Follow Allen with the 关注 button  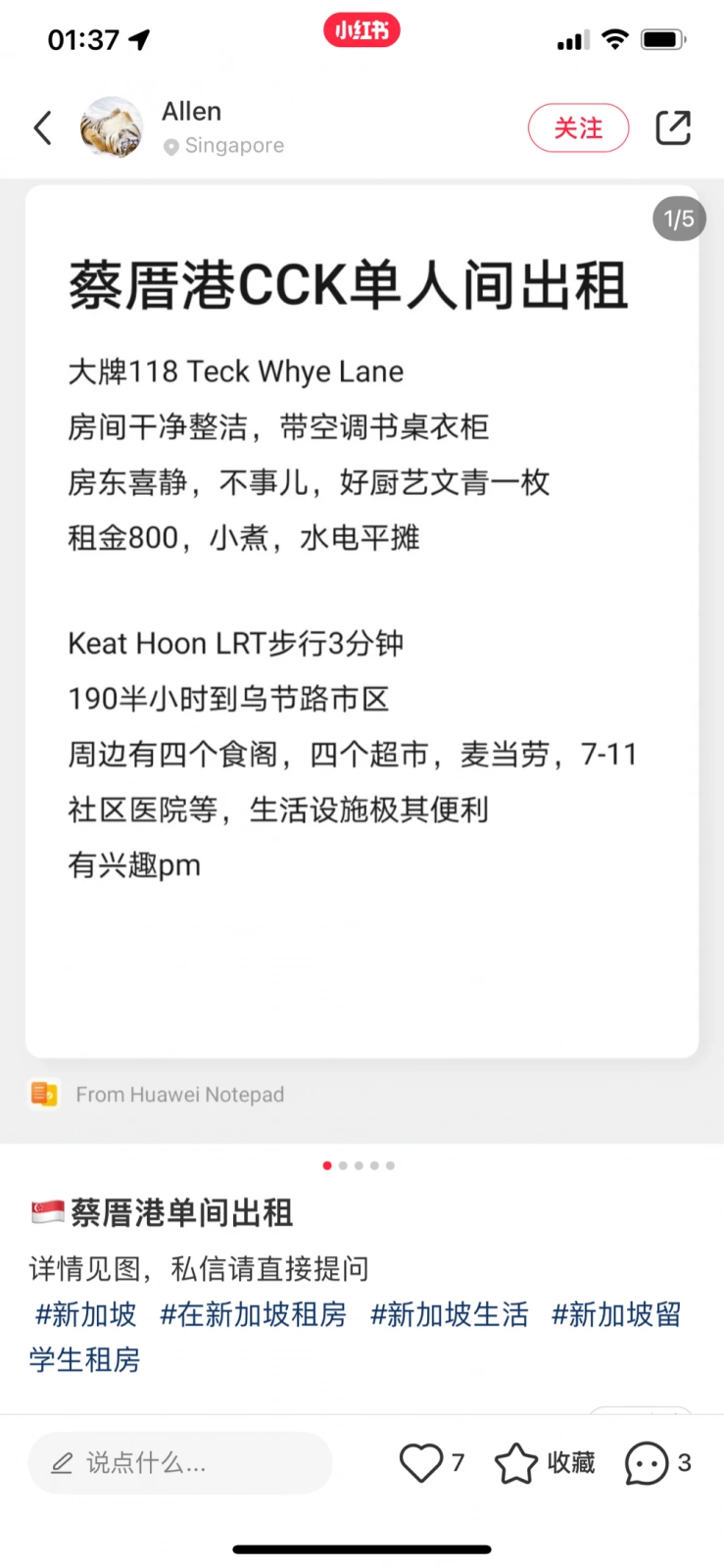point(578,127)
